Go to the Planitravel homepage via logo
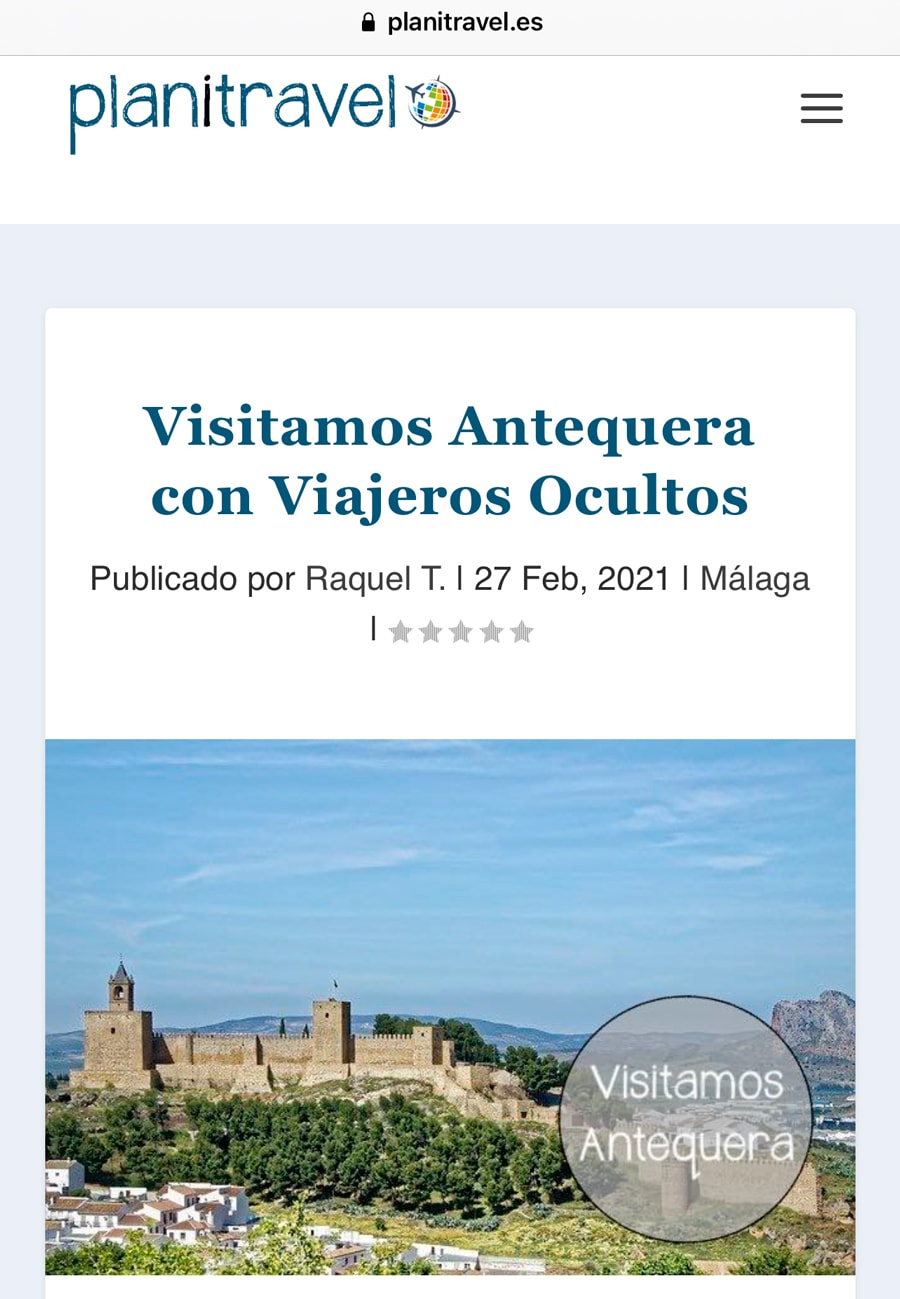This screenshot has width=900, height=1299. [x=264, y=111]
